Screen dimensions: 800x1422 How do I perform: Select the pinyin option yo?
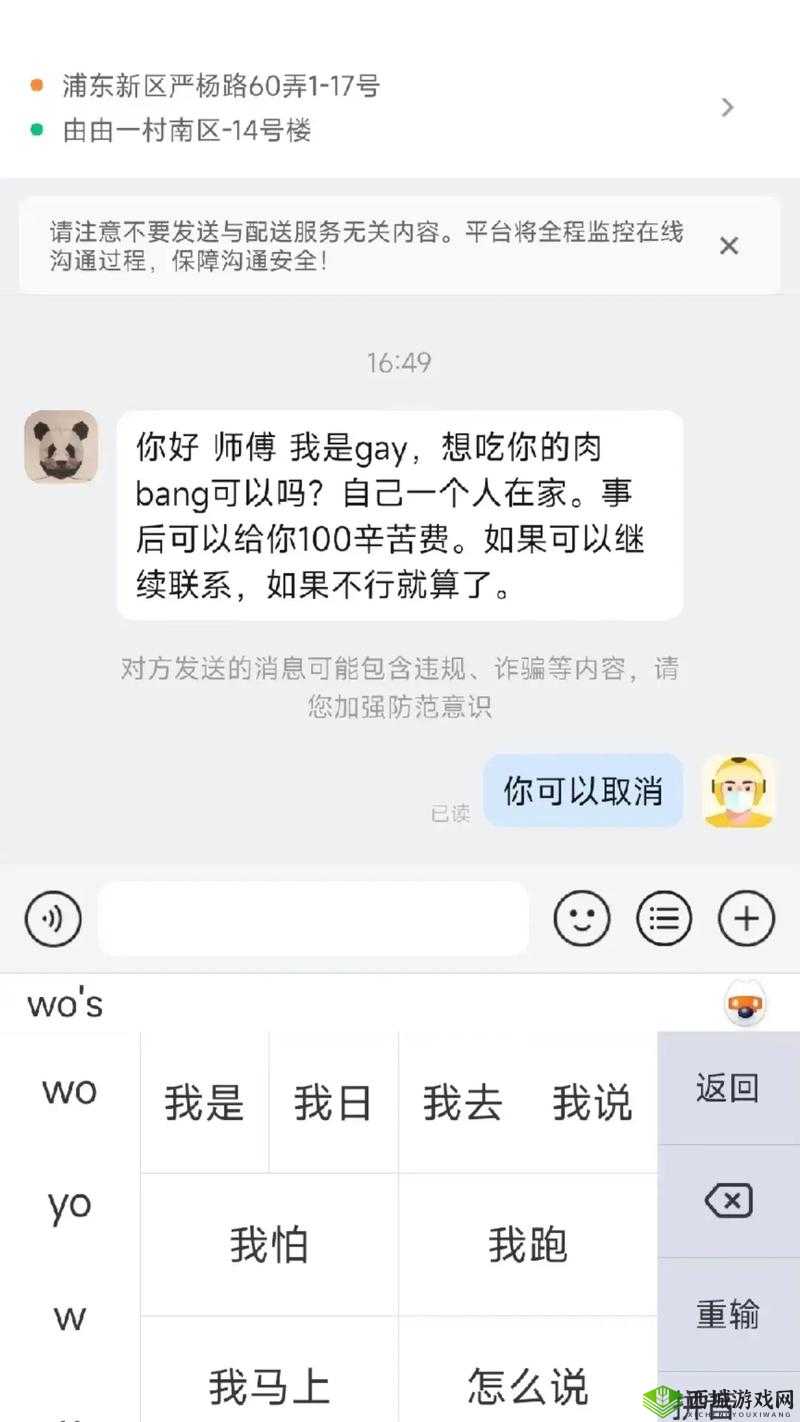pos(68,1206)
